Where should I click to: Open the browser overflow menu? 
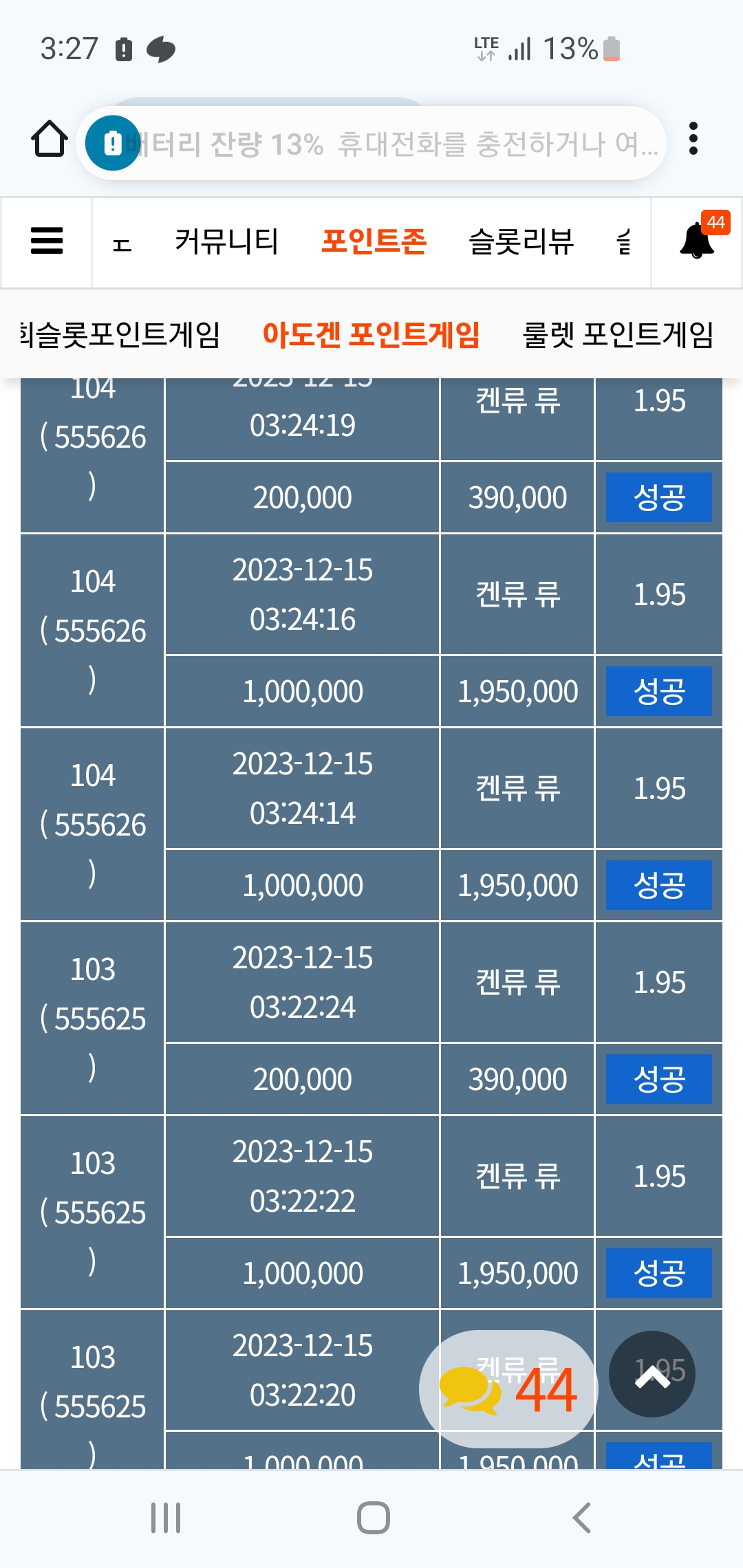693,139
